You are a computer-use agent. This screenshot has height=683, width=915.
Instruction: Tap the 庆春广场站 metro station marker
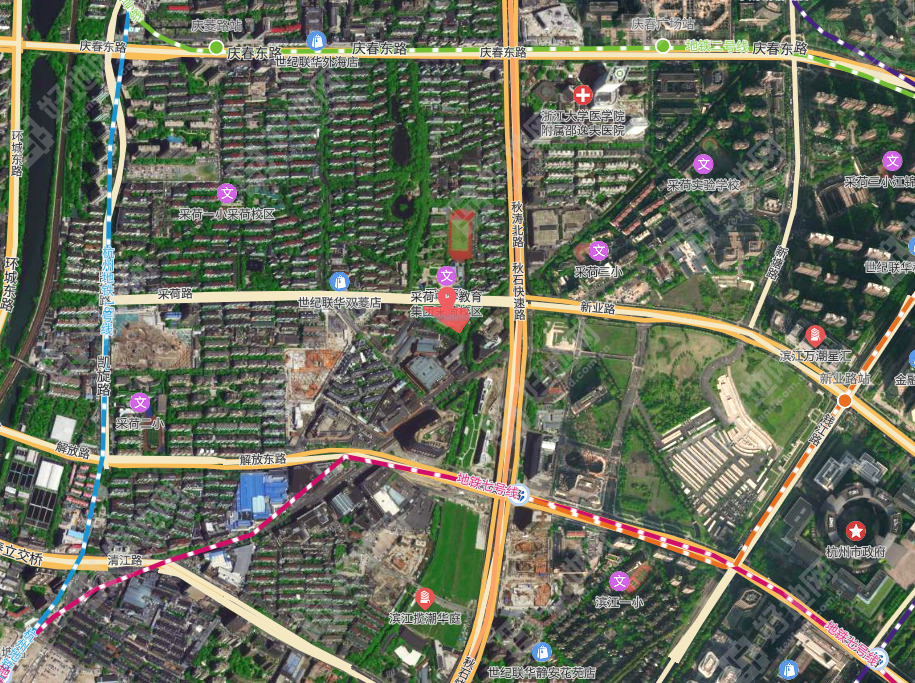pyautogui.click(x=662, y=46)
